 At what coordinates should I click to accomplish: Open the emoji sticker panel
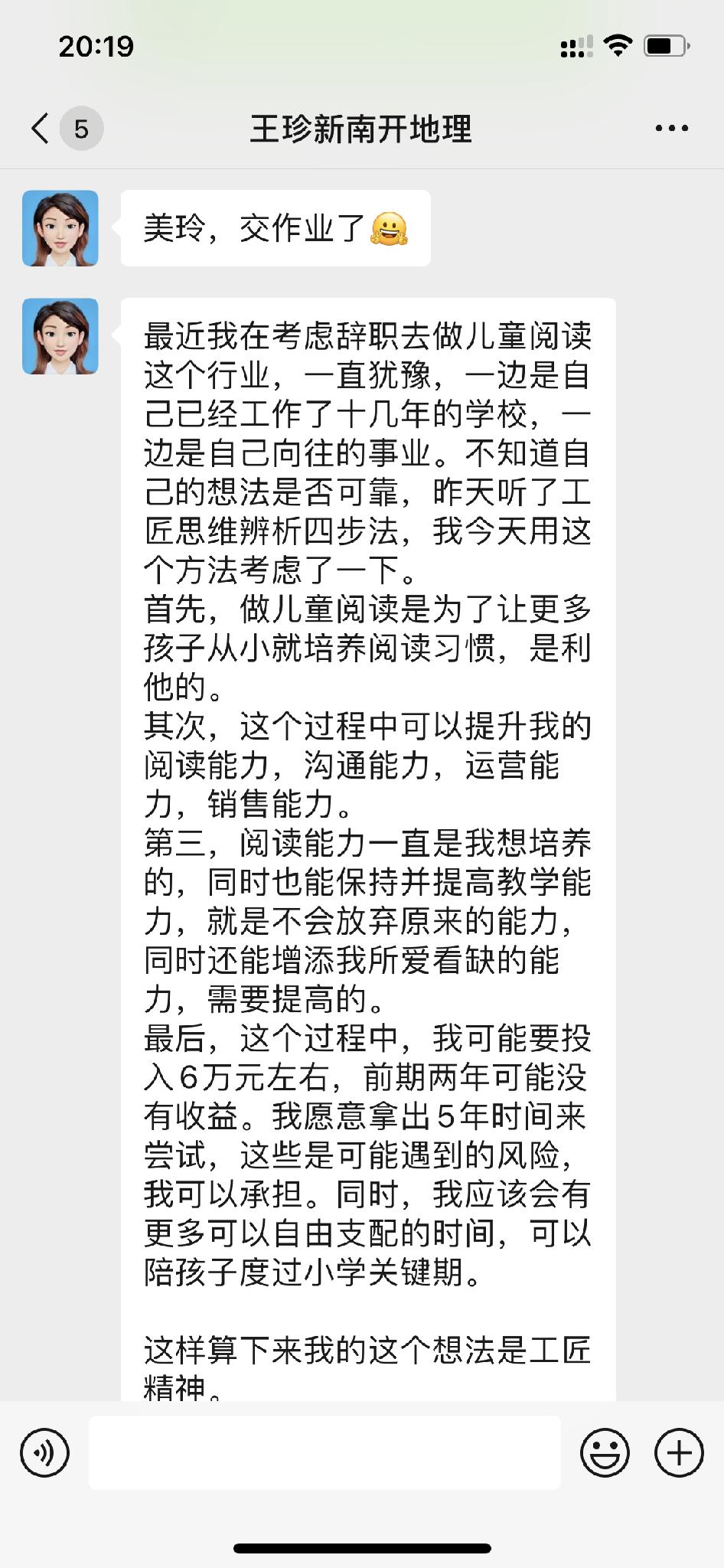(x=605, y=1452)
